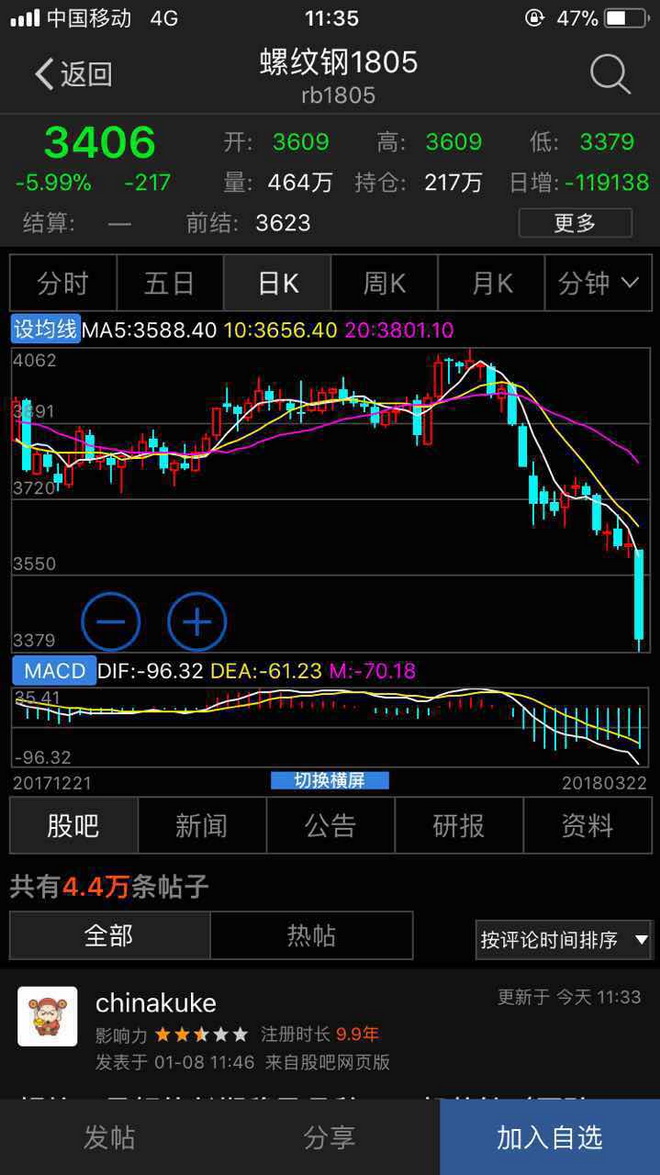660x1175 pixels.
Task: Select the 月K chart tab
Action: pyautogui.click(x=491, y=283)
